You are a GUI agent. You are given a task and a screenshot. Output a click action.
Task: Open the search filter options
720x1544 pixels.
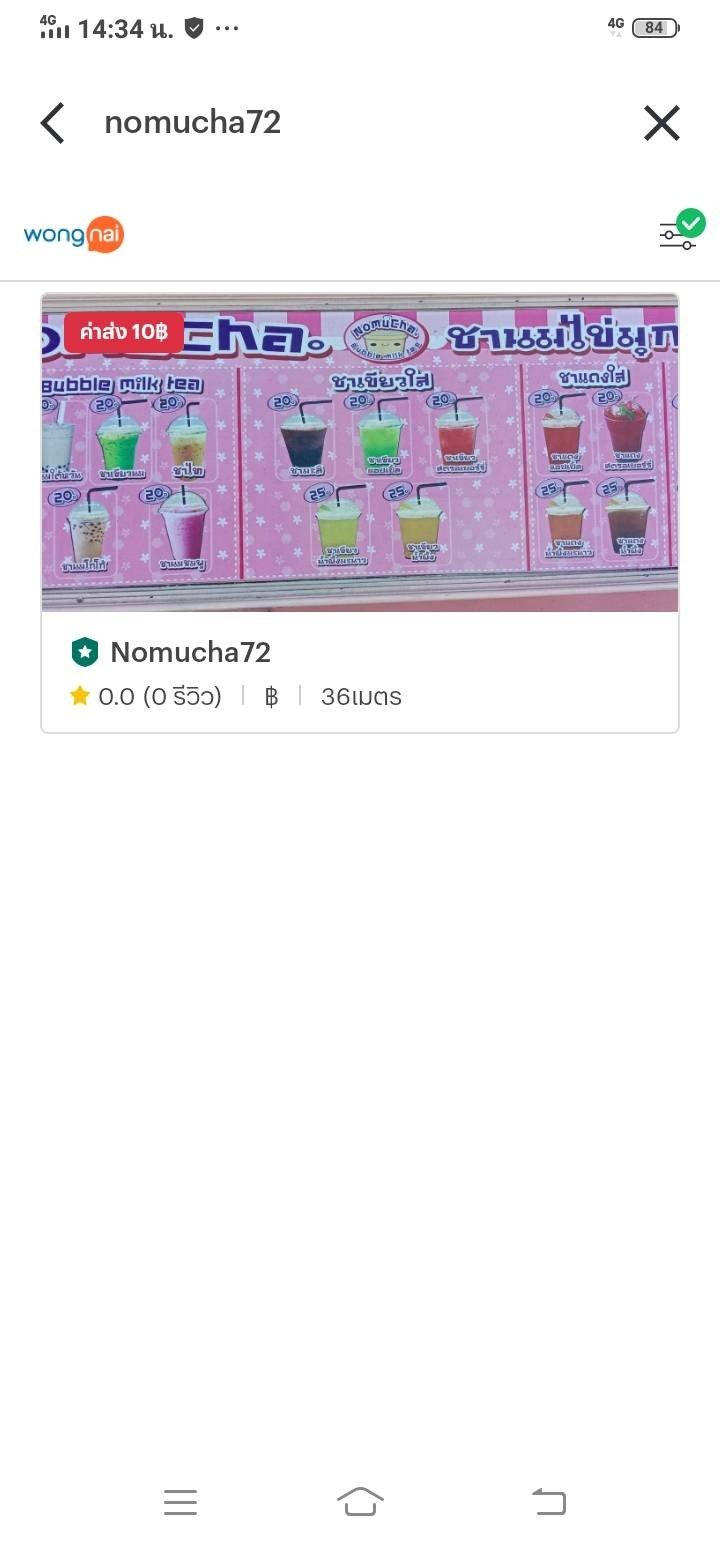pyautogui.click(x=678, y=234)
